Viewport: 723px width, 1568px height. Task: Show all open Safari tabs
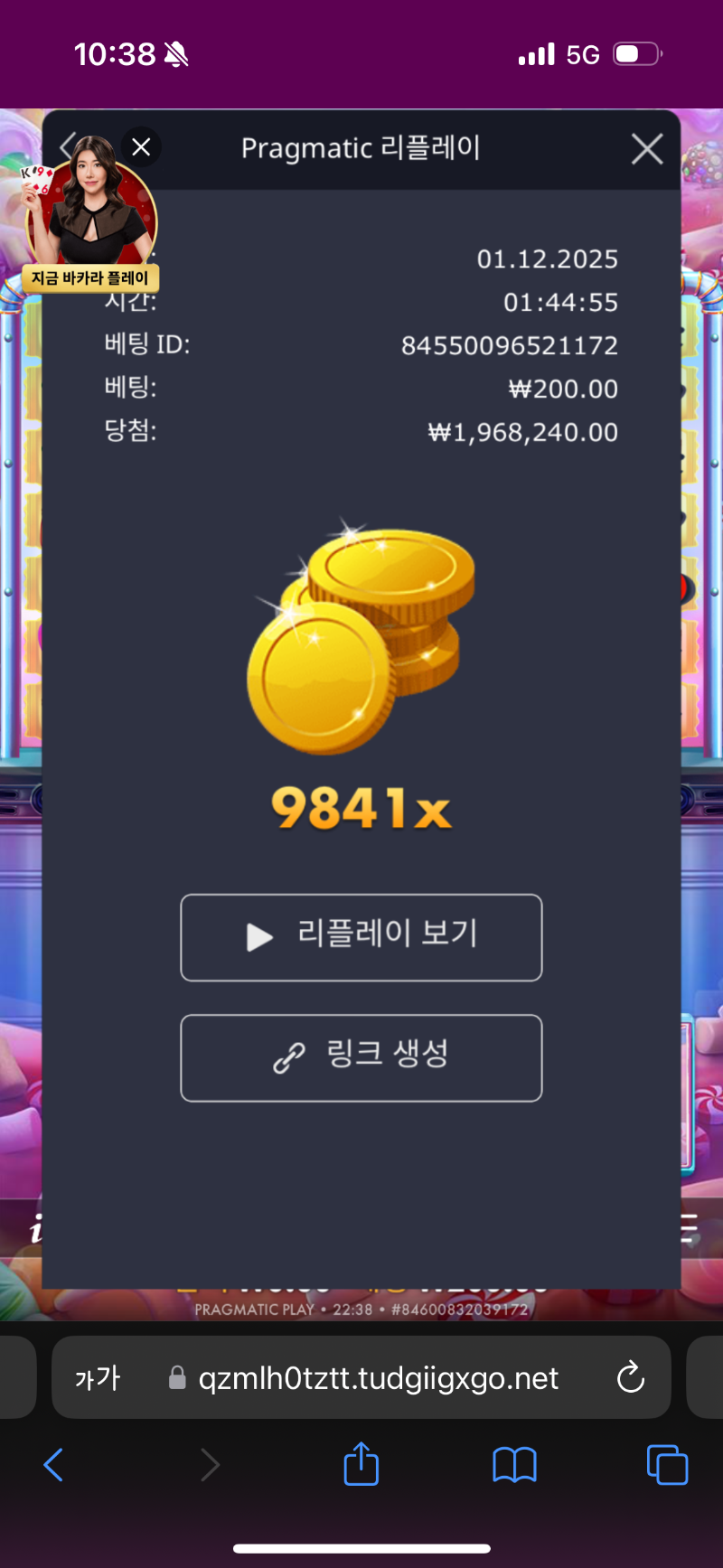pyautogui.click(x=667, y=1464)
